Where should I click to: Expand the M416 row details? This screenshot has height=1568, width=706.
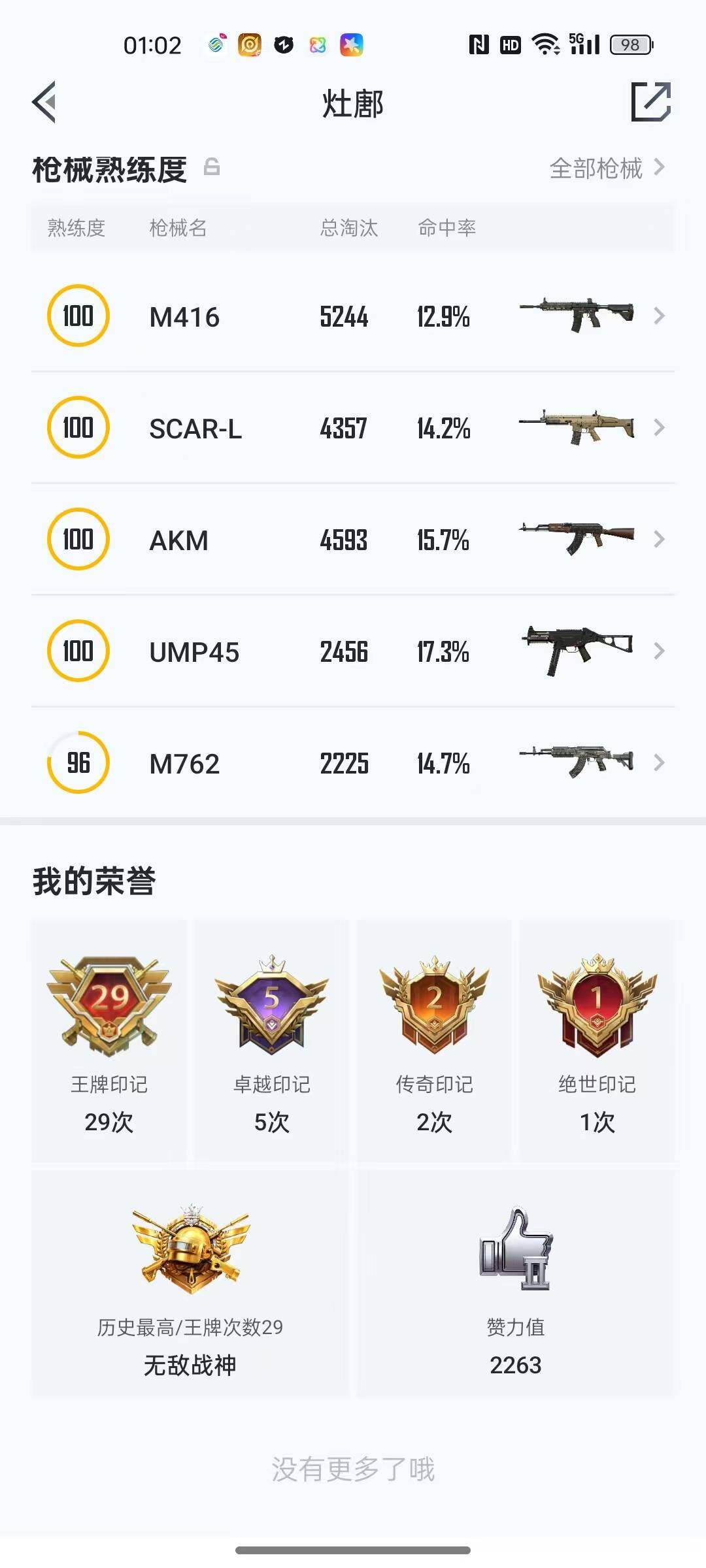660,316
